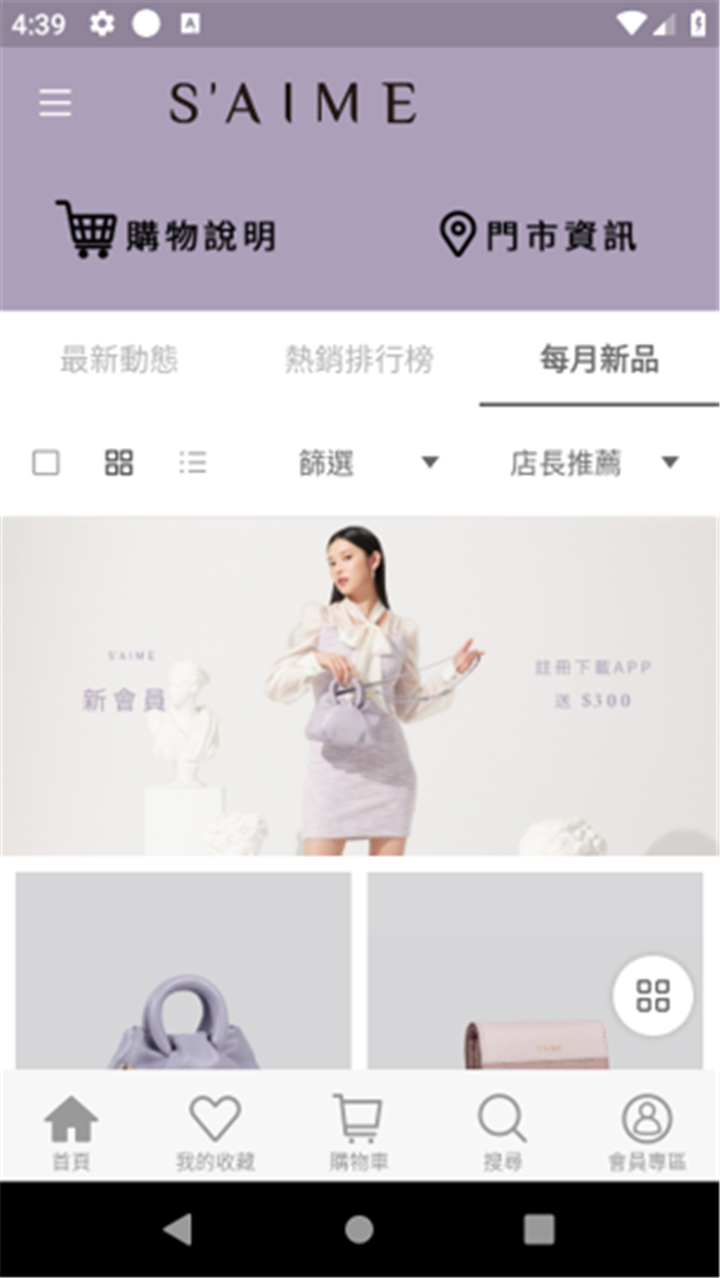Switch to the 最新動態 tab
Viewport: 720px width, 1278px height.
[120, 360]
